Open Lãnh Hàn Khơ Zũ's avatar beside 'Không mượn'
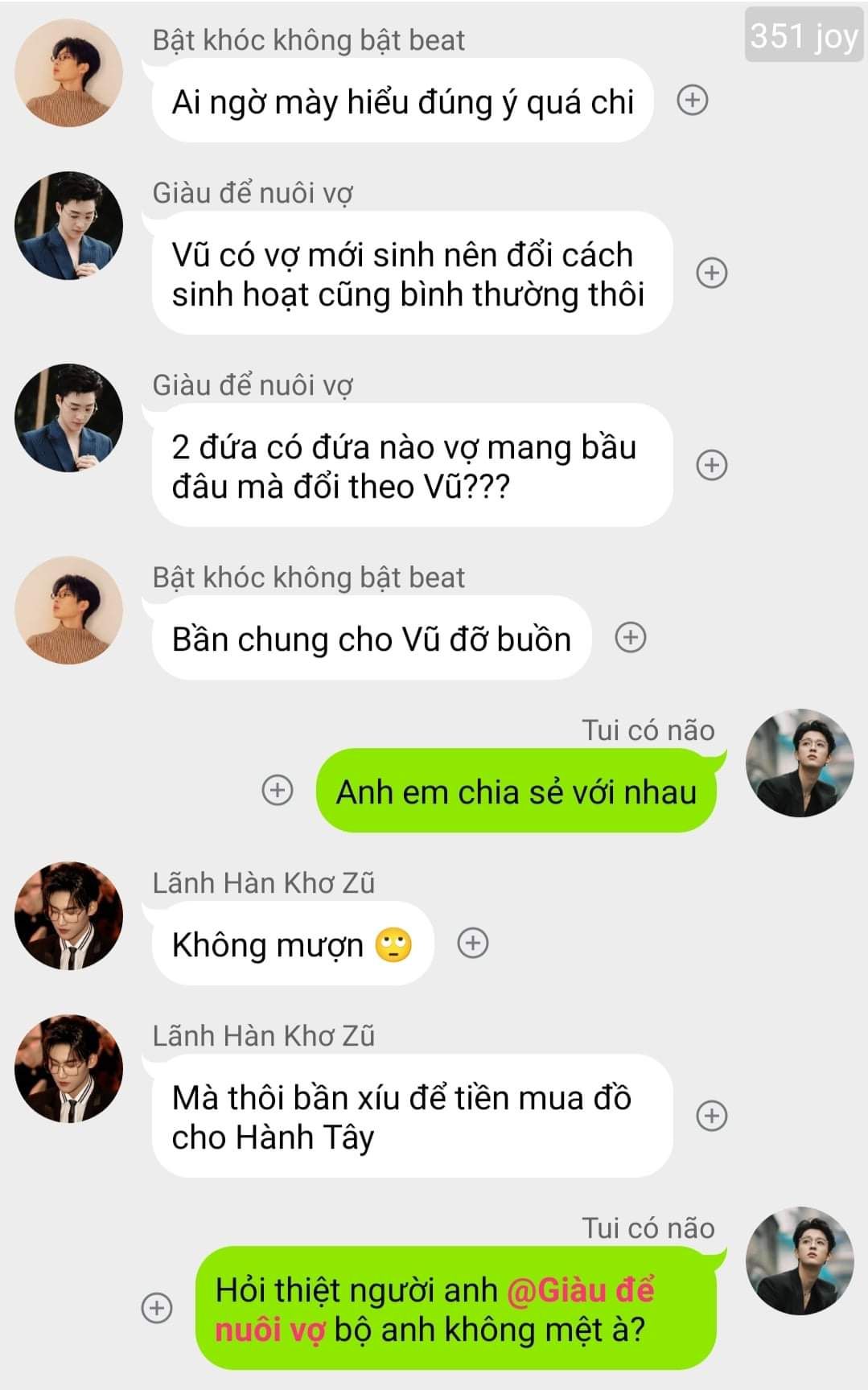 (69, 915)
